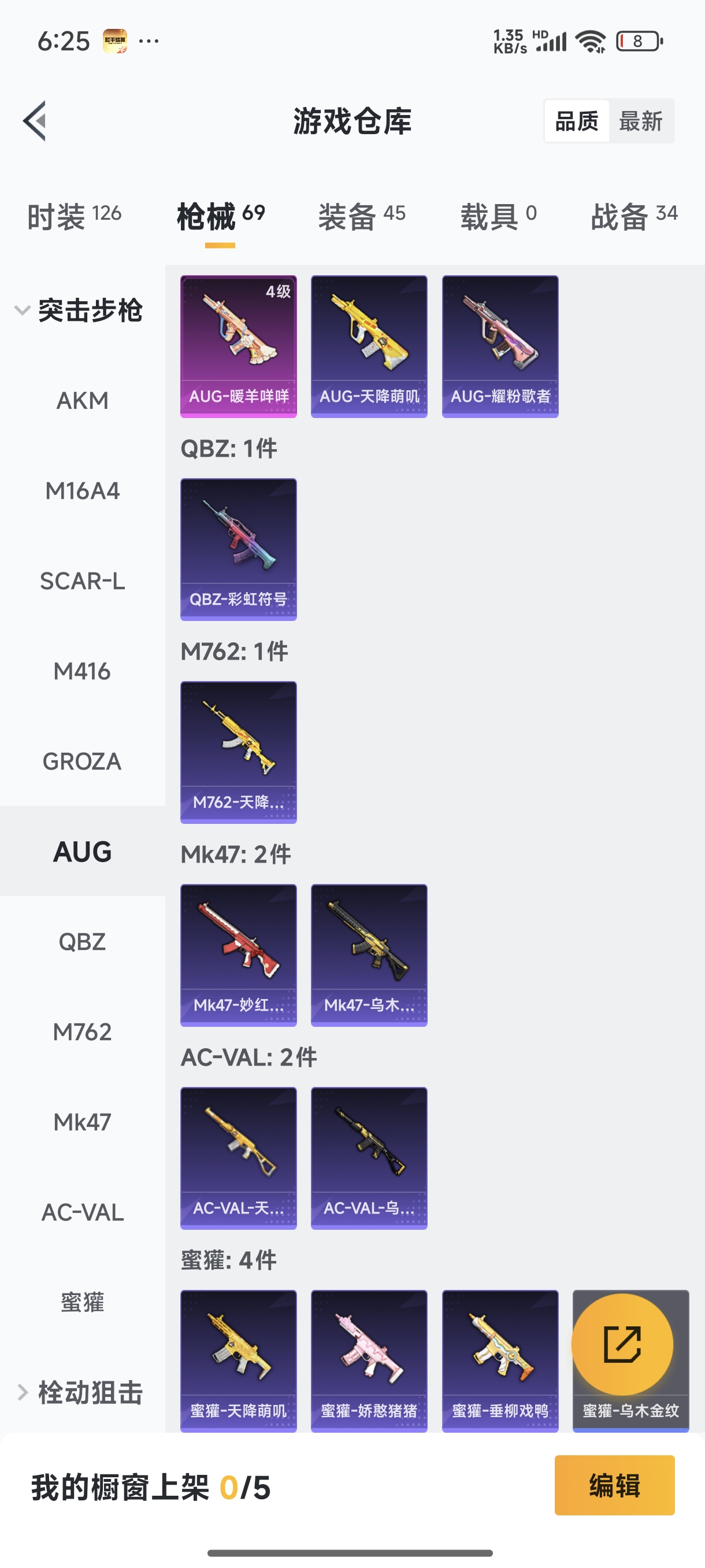Jump to GROZA in the sidebar
The height and width of the screenshot is (1568, 705).
[x=82, y=761]
